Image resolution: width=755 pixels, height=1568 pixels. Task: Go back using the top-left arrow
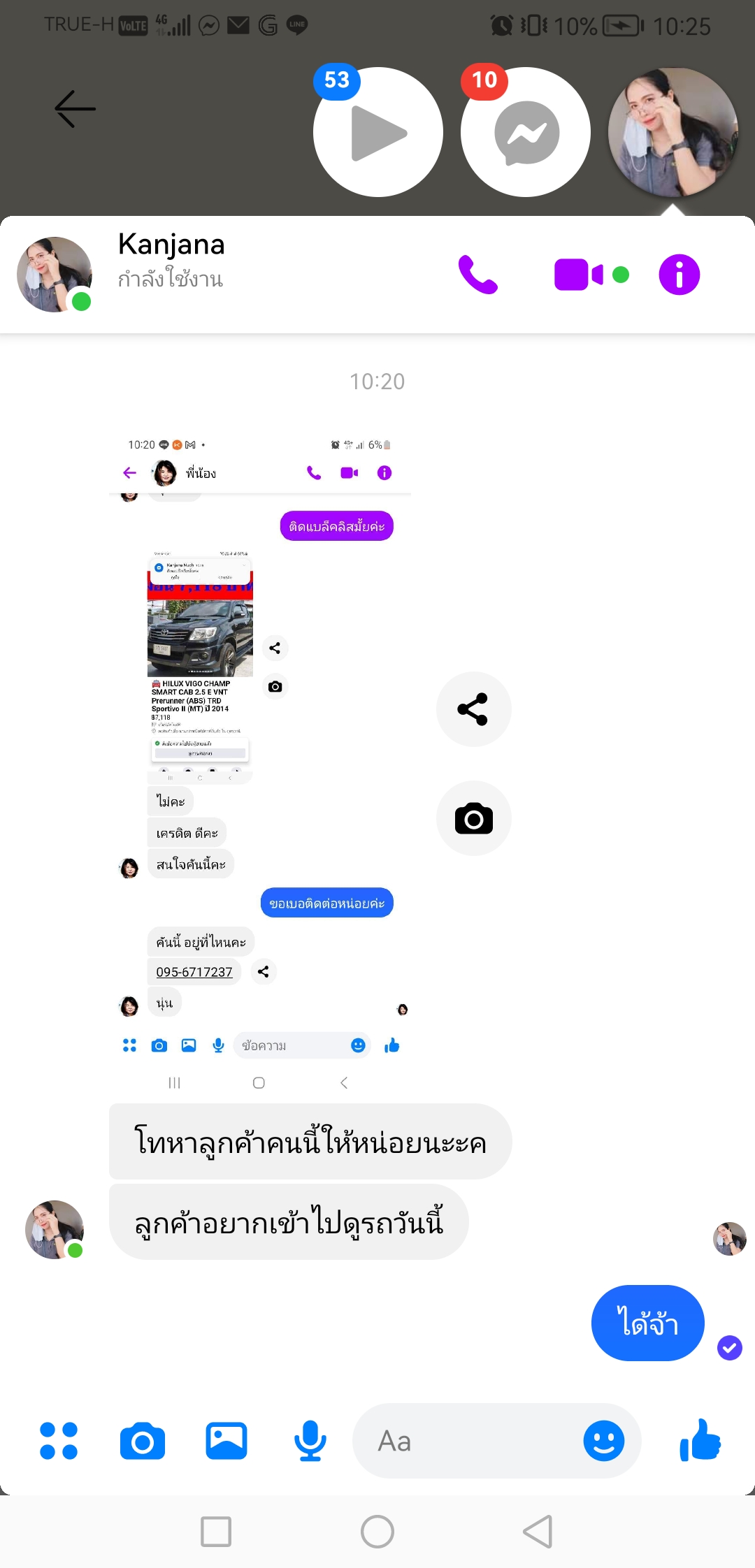click(75, 109)
